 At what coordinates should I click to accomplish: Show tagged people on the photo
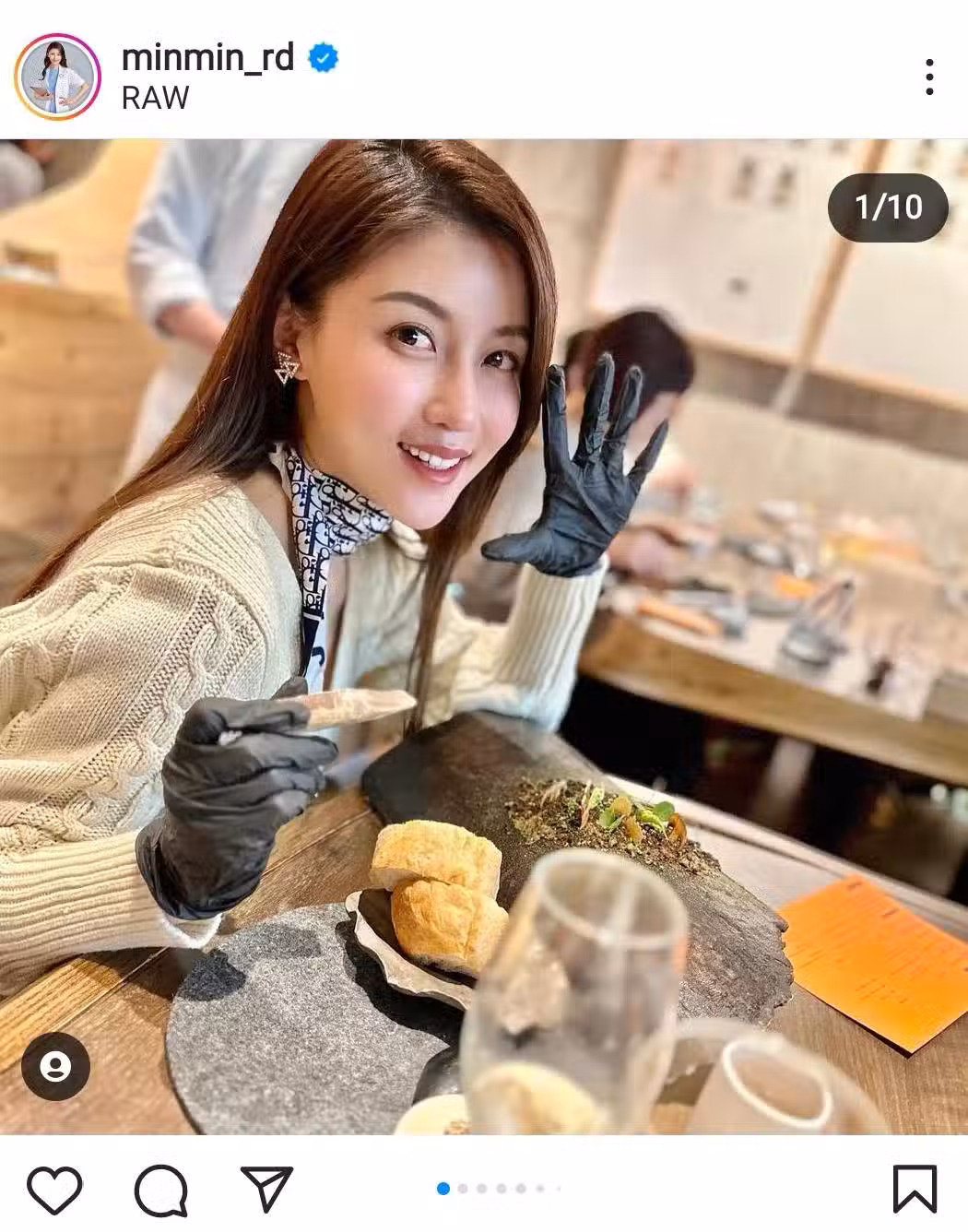tap(56, 1067)
